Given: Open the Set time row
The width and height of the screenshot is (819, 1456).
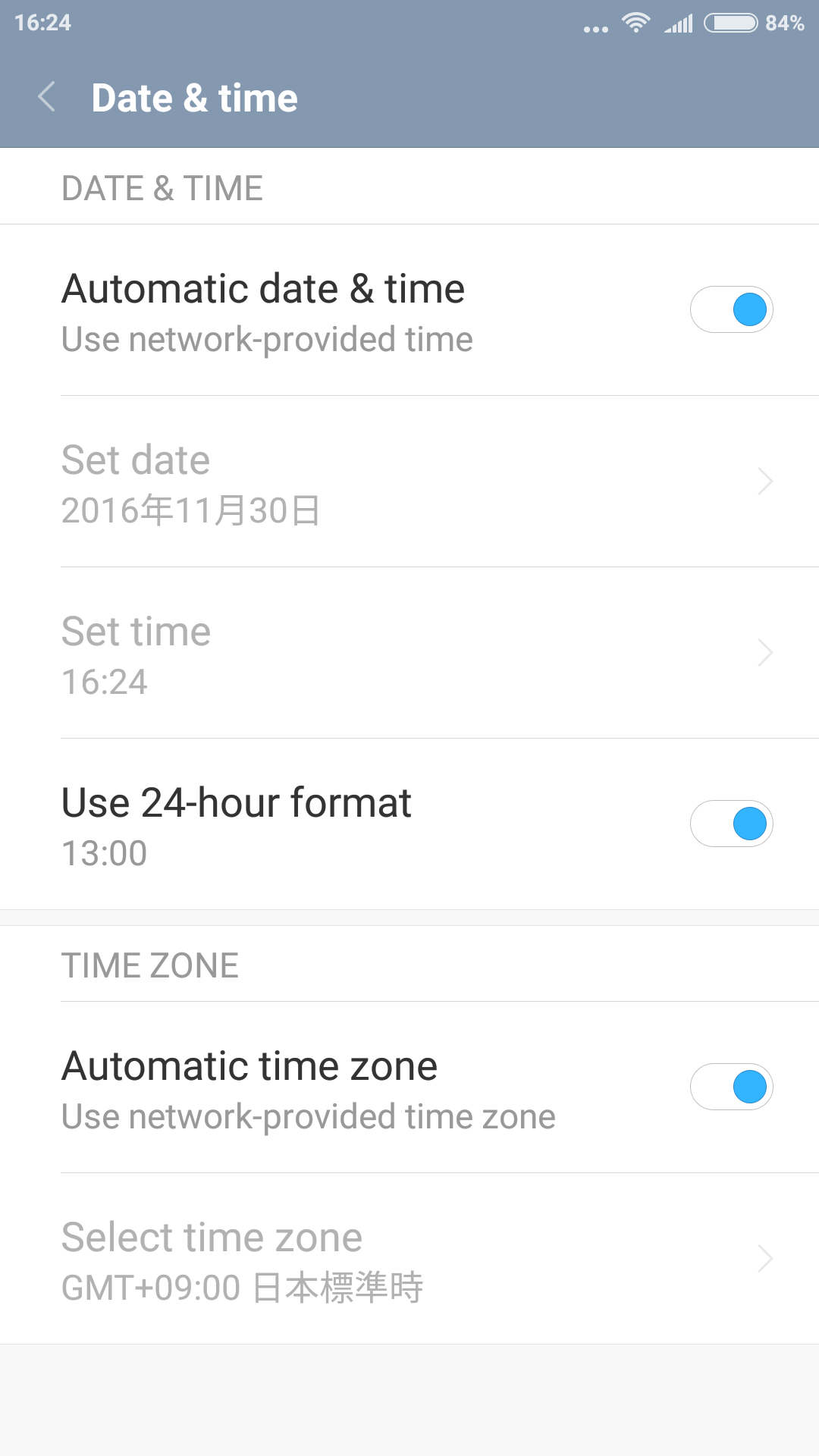Looking at the screenshot, I should click(409, 653).
